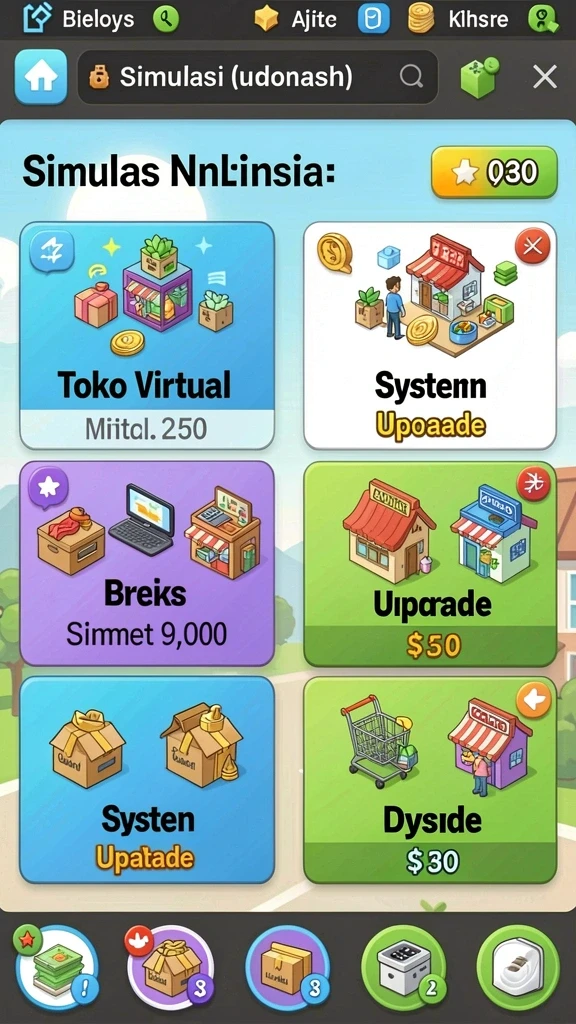The width and height of the screenshot is (576, 1024).
Task: Open the cardboard package item badge 3
Action: 287,967
